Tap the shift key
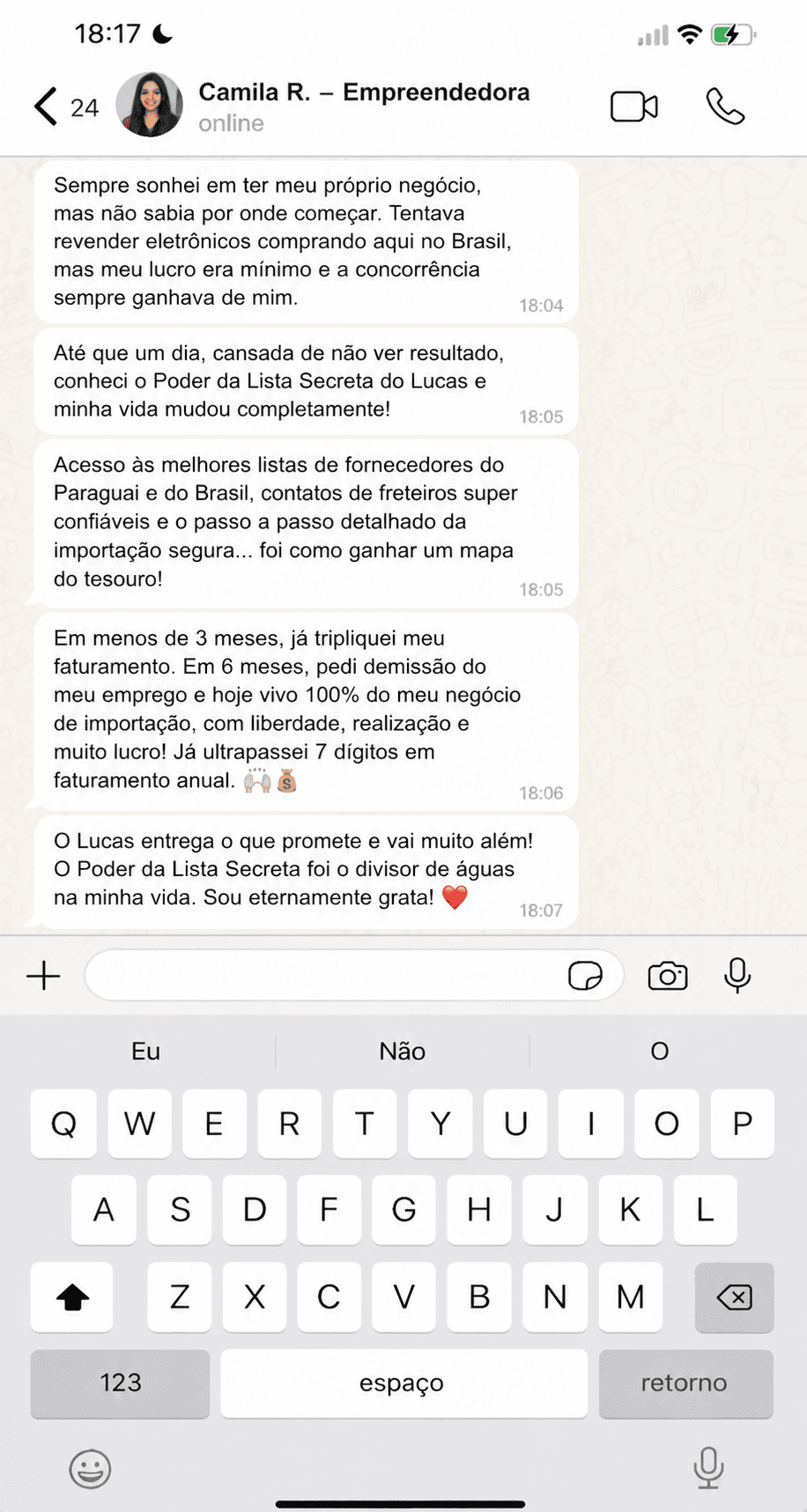The height and width of the screenshot is (1512, 807). coord(71,1296)
